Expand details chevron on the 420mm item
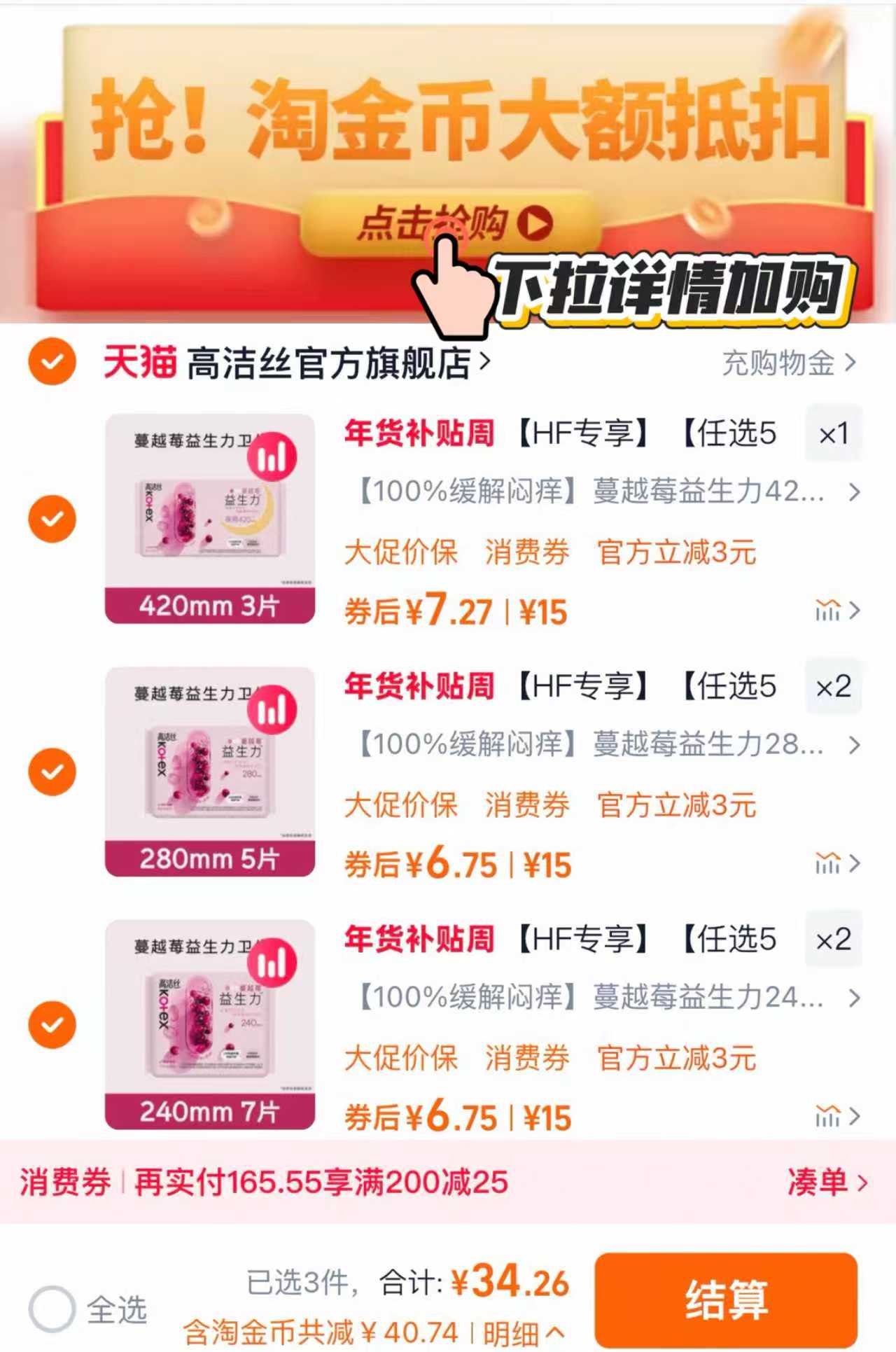The image size is (896, 1352). (x=855, y=490)
